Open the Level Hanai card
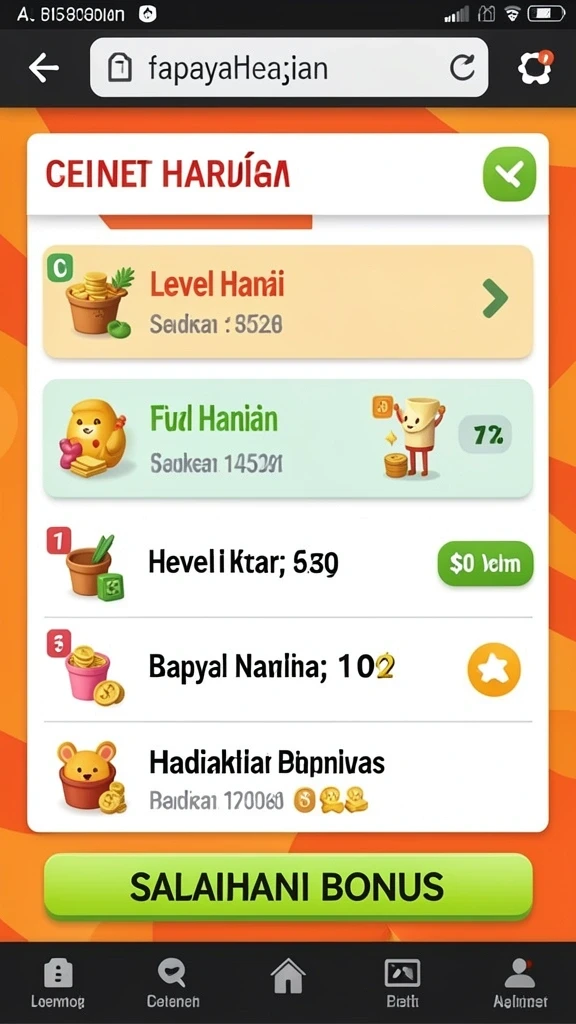The image size is (576, 1024). pyautogui.click(x=288, y=302)
